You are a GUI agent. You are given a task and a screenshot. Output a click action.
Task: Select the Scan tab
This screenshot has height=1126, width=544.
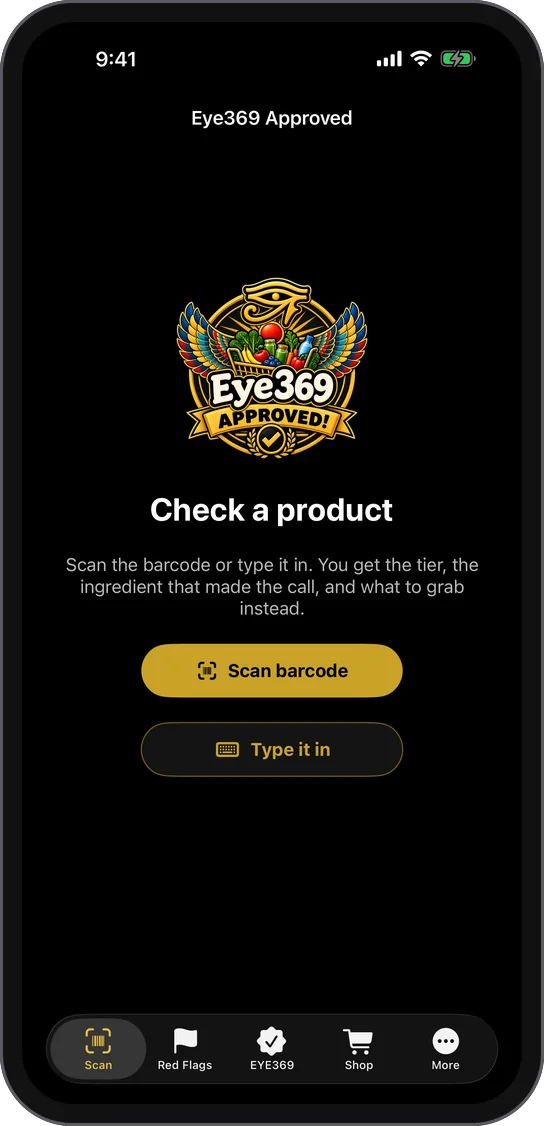pyautogui.click(x=98, y=1048)
